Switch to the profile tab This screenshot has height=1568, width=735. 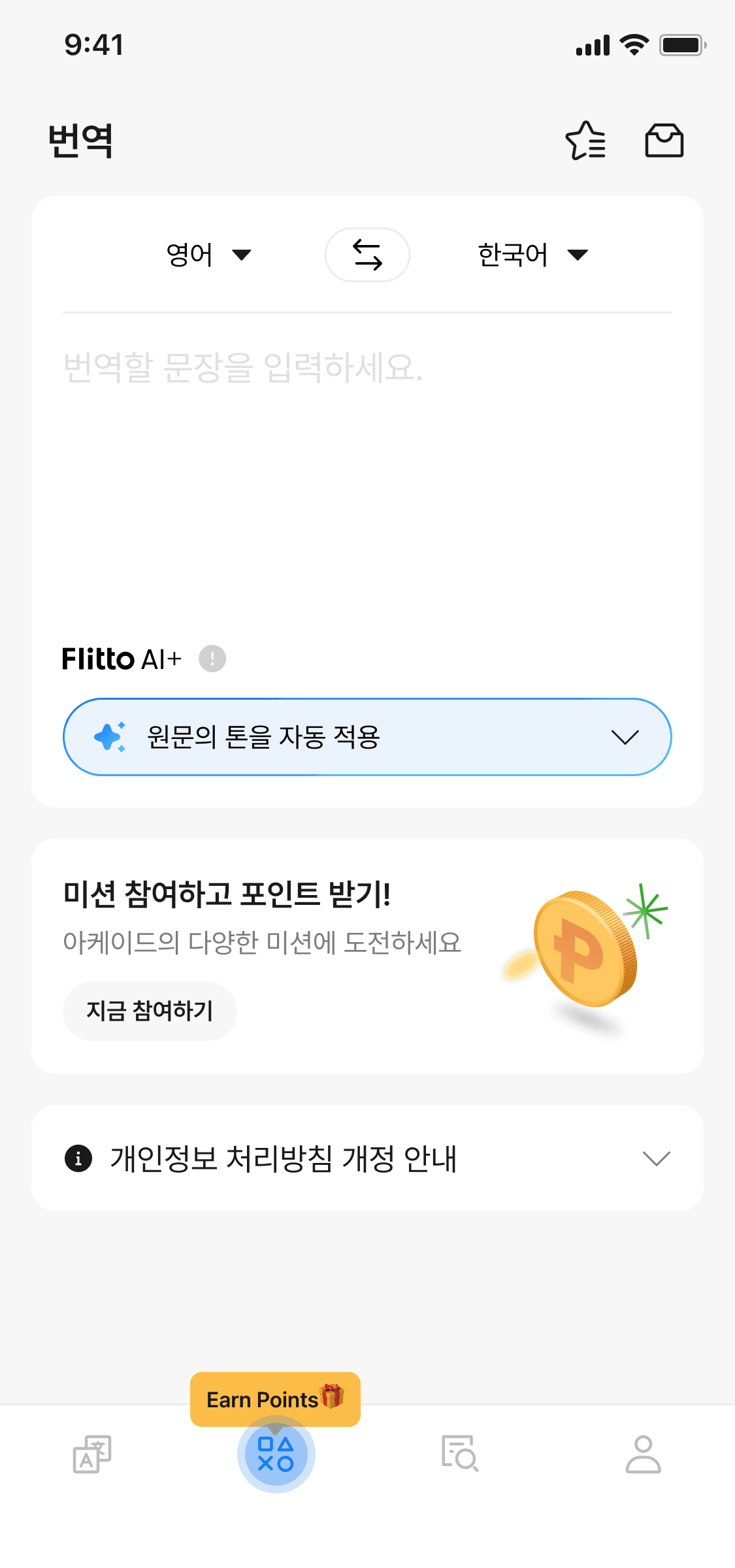(644, 1454)
